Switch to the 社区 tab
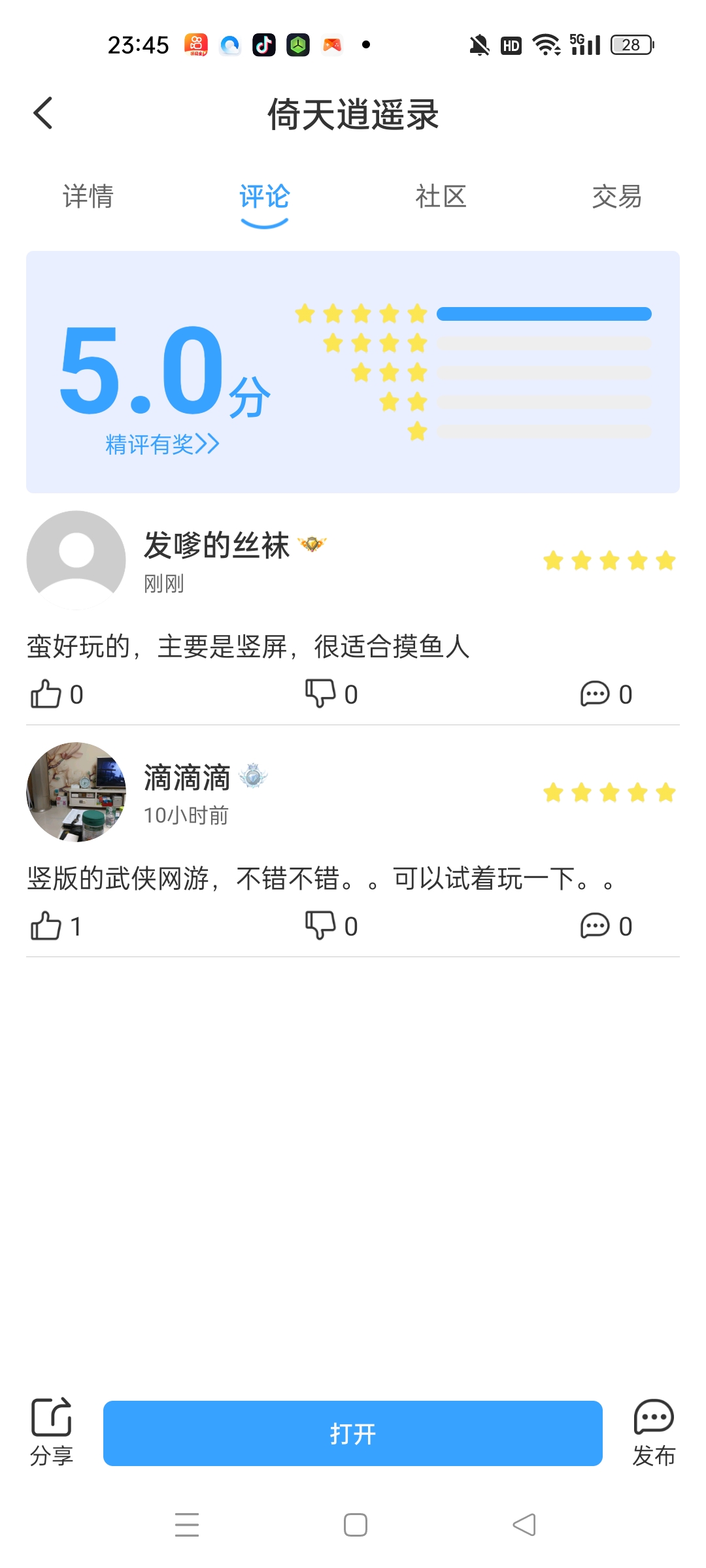 441,197
